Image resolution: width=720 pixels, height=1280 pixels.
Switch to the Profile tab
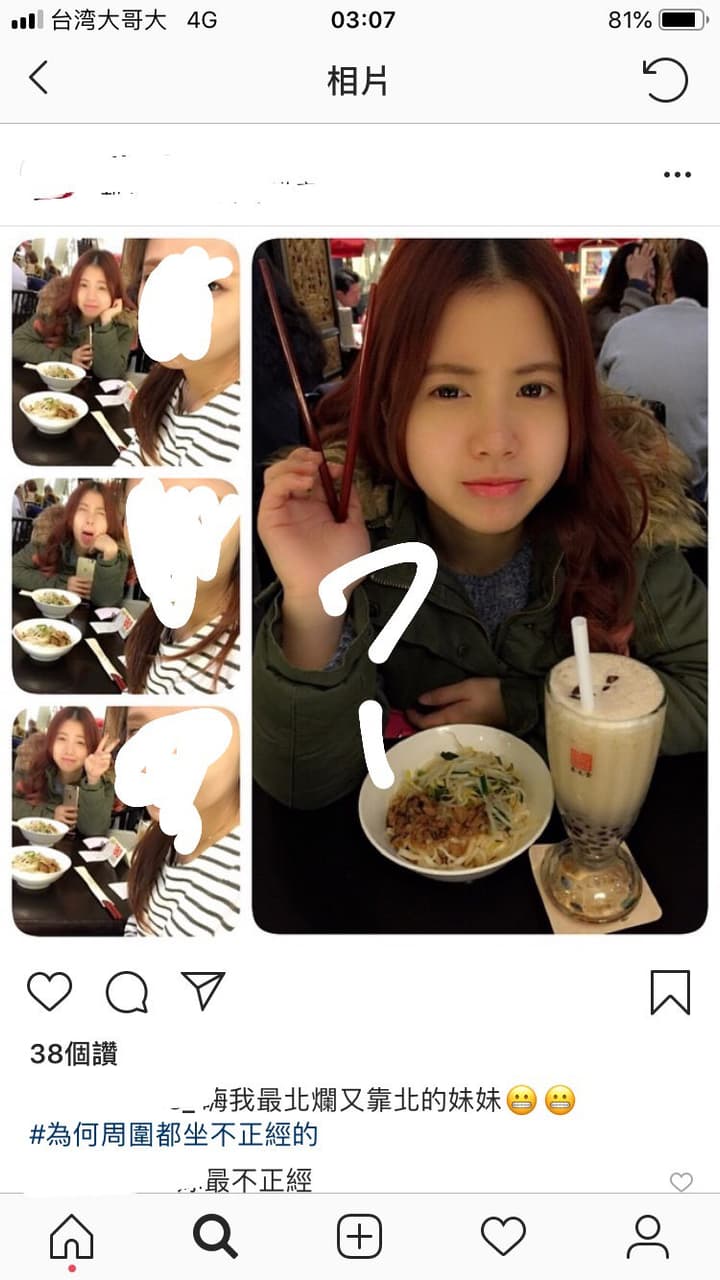coord(647,1237)
